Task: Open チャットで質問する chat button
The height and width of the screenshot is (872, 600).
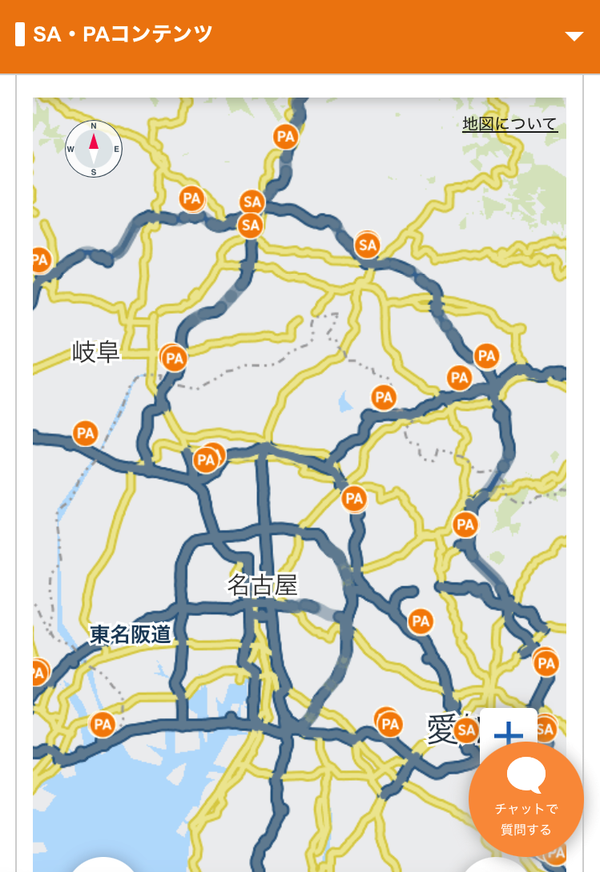Action: point(526,800)
